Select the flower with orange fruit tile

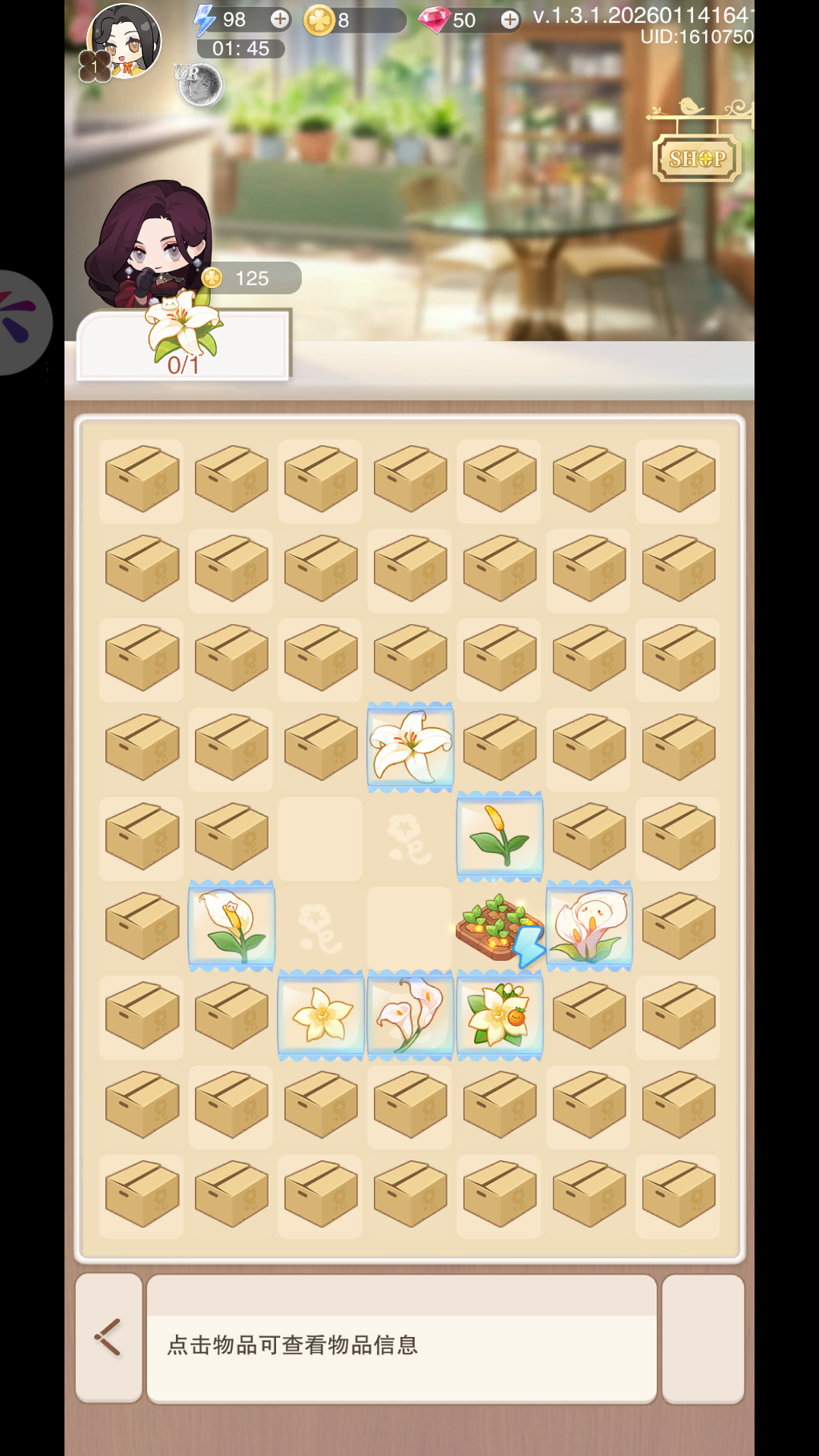(500, 1015)
